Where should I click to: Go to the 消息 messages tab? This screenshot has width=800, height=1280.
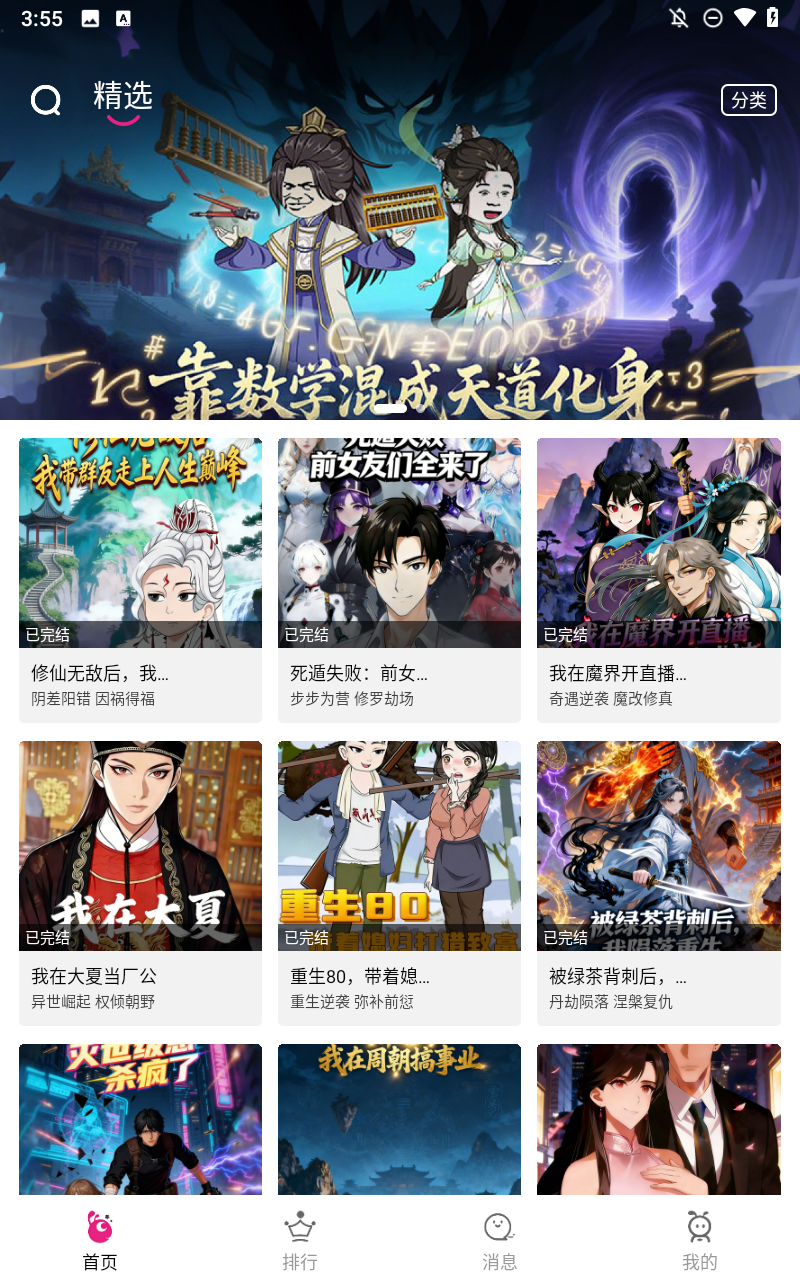coord(499,1240)
